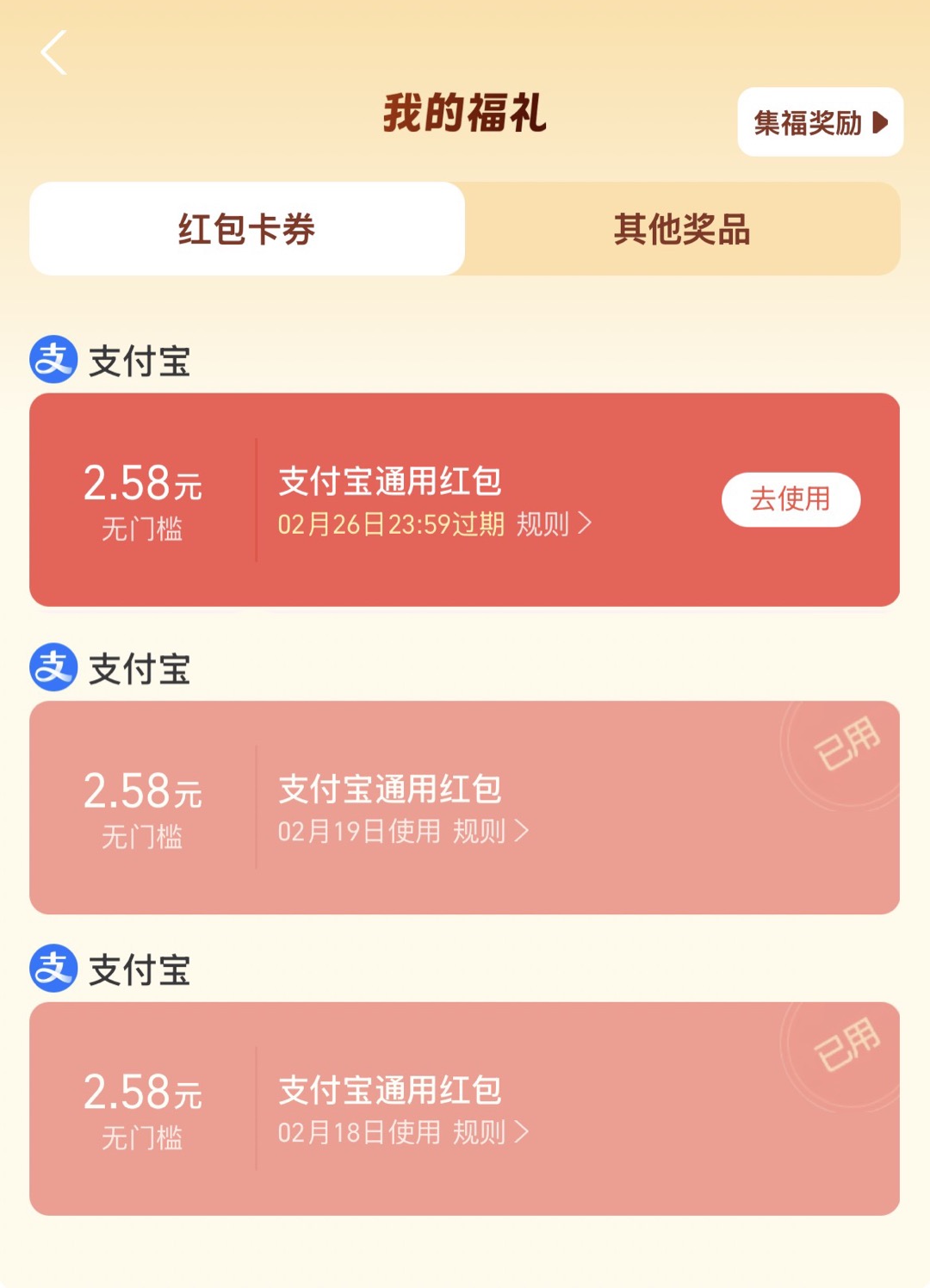Open the 集福奖励 rewards panel
This screenshot has width=930, height=1288.
814,124
